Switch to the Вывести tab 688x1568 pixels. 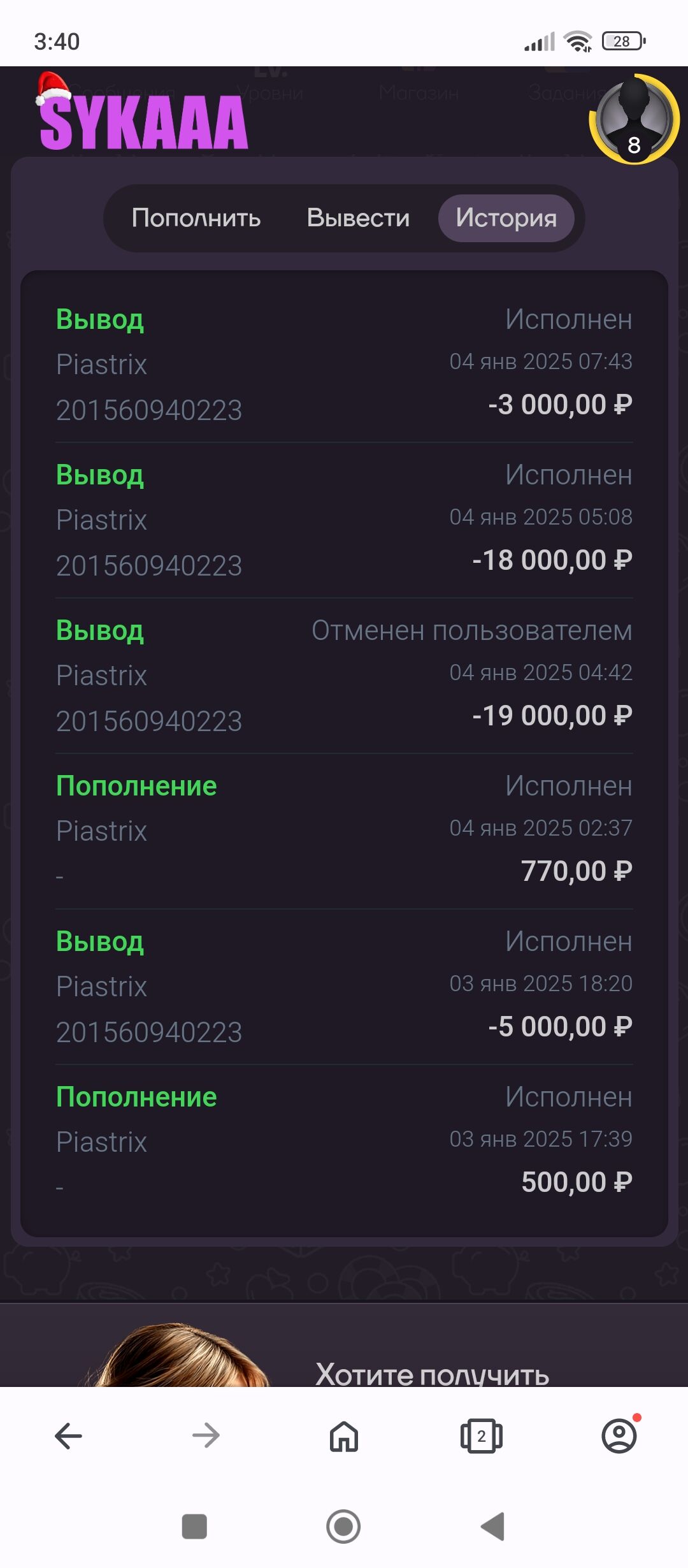[358, 218]
